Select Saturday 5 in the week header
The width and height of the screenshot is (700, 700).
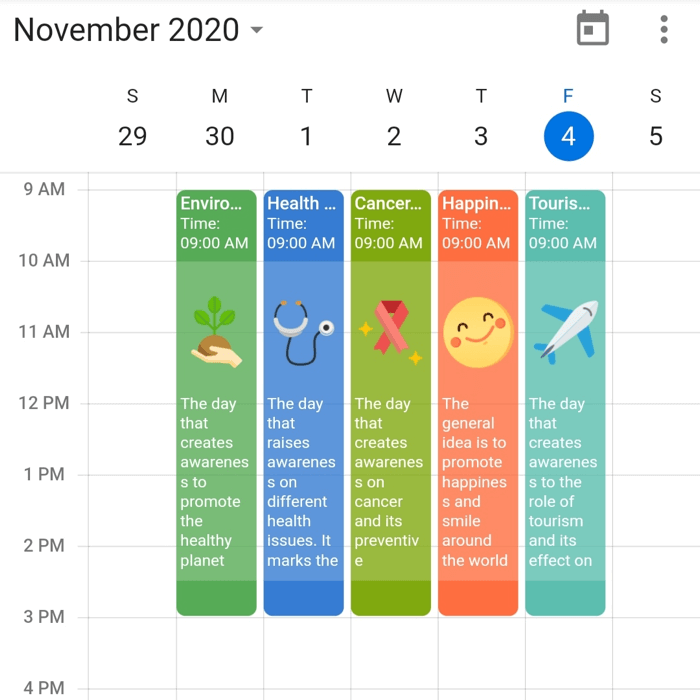[656, 136]
